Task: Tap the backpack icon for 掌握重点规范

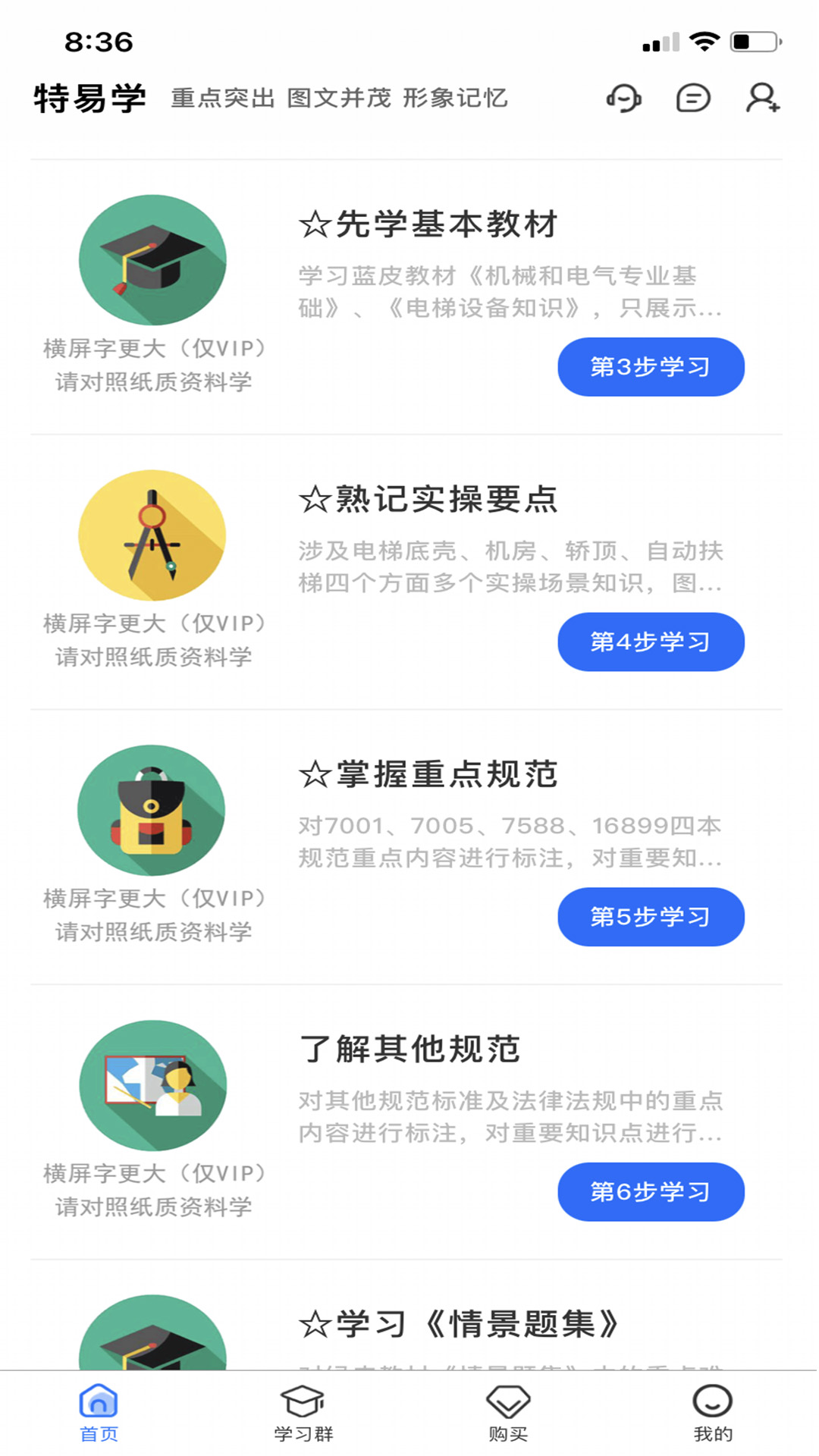Action: pyautogui.click(x=152, y=810)
